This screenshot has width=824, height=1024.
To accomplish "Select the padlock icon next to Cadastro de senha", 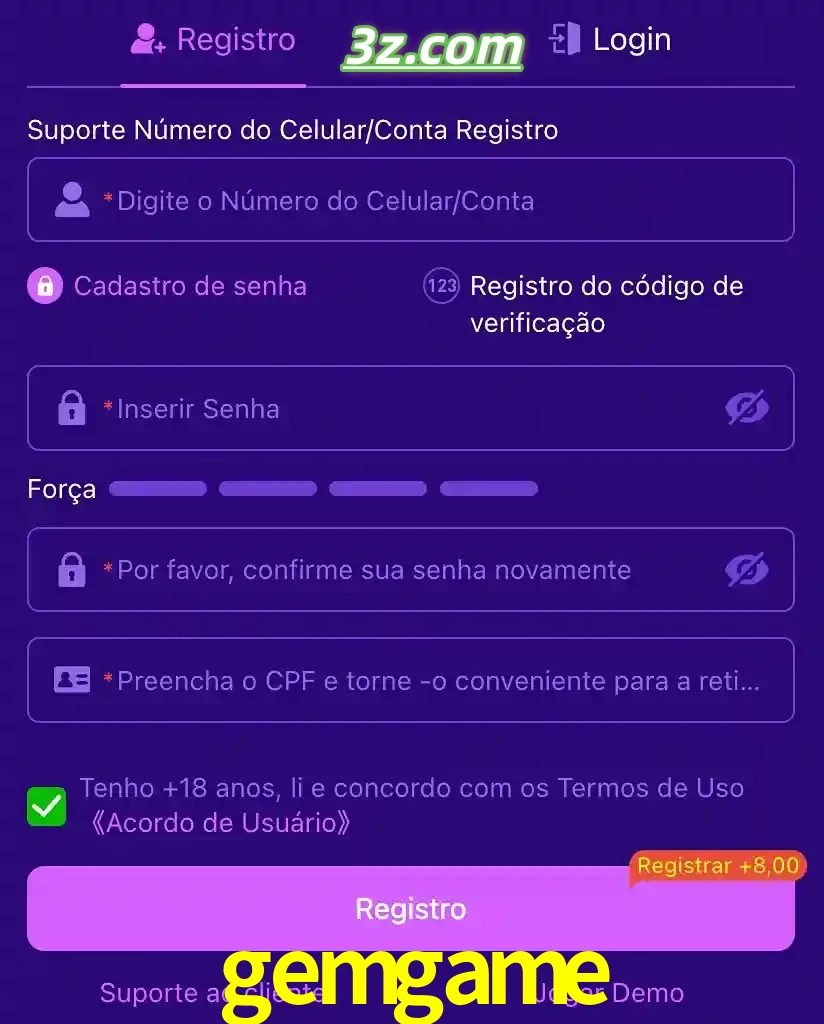I will click(x=44, y=286).
